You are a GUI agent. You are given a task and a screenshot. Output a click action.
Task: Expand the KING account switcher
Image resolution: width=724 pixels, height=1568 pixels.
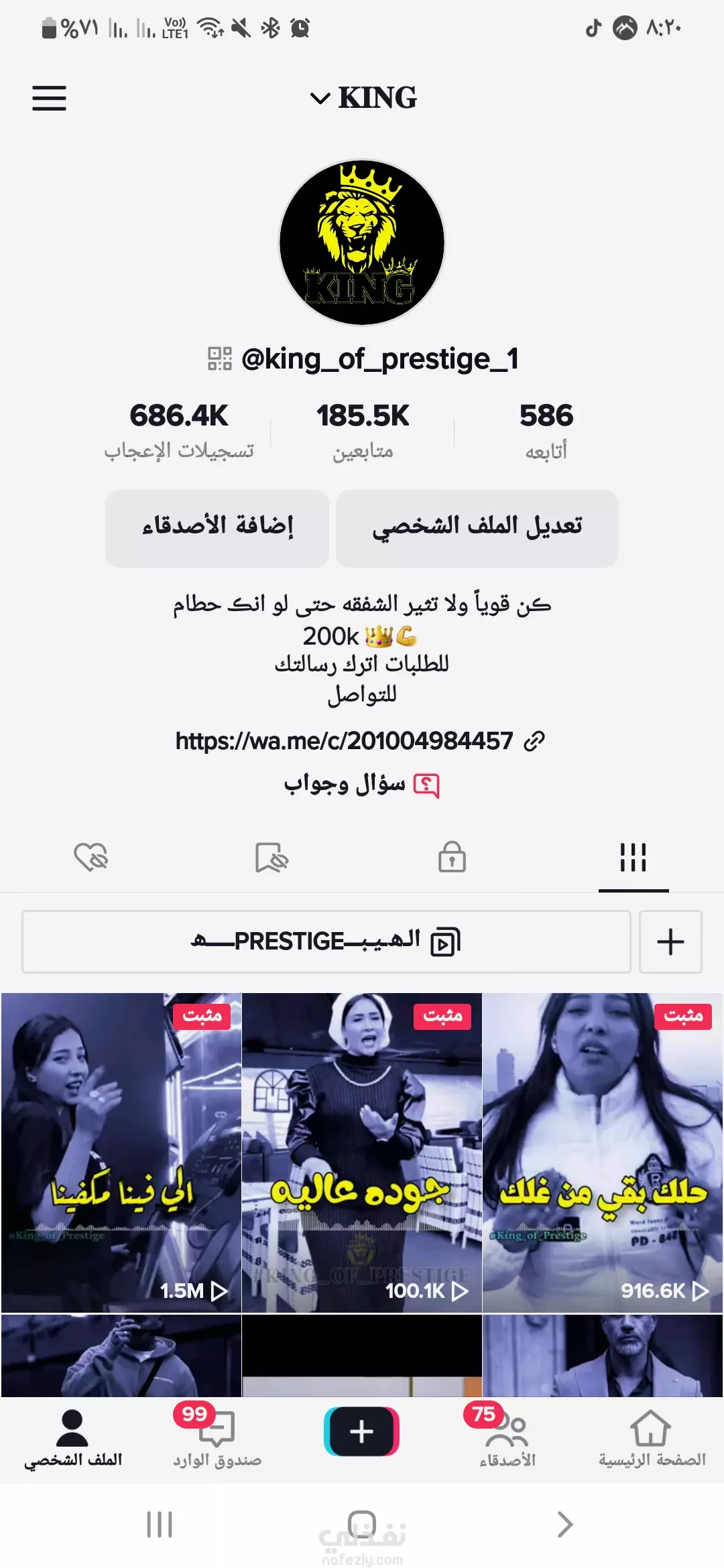pyautogui.click(x=364, y=98)
